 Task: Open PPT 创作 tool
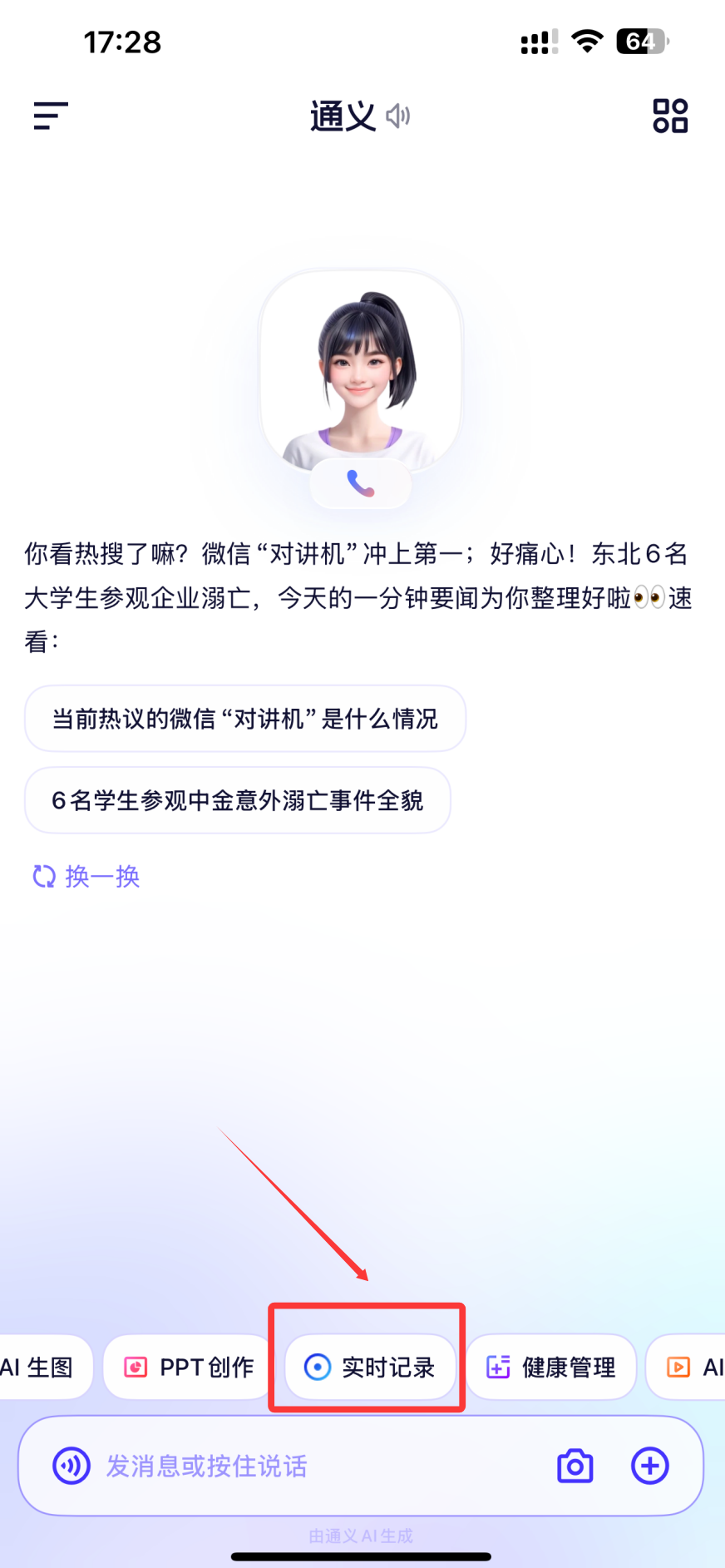(189, 1367)
